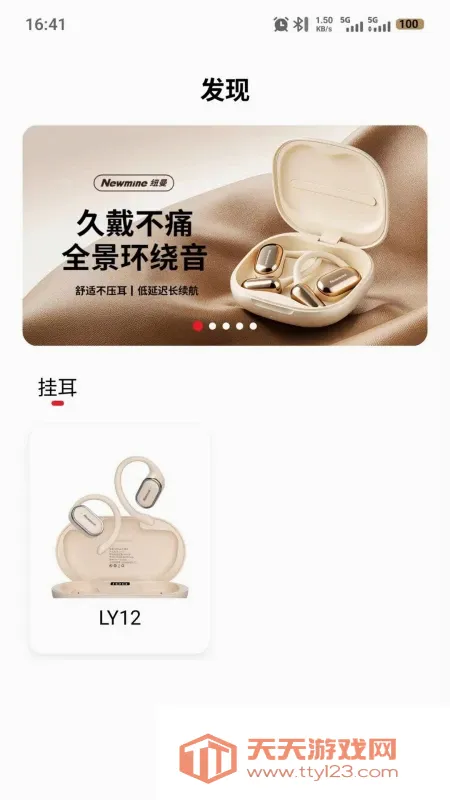Open the LY12 earphone product card
450x800 pixels.
coord(120,541)
